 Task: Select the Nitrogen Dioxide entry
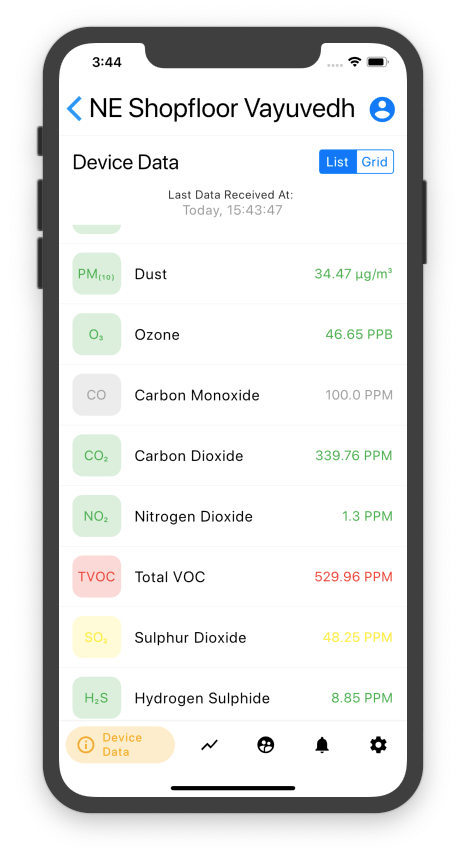click(x=233, y=516)
